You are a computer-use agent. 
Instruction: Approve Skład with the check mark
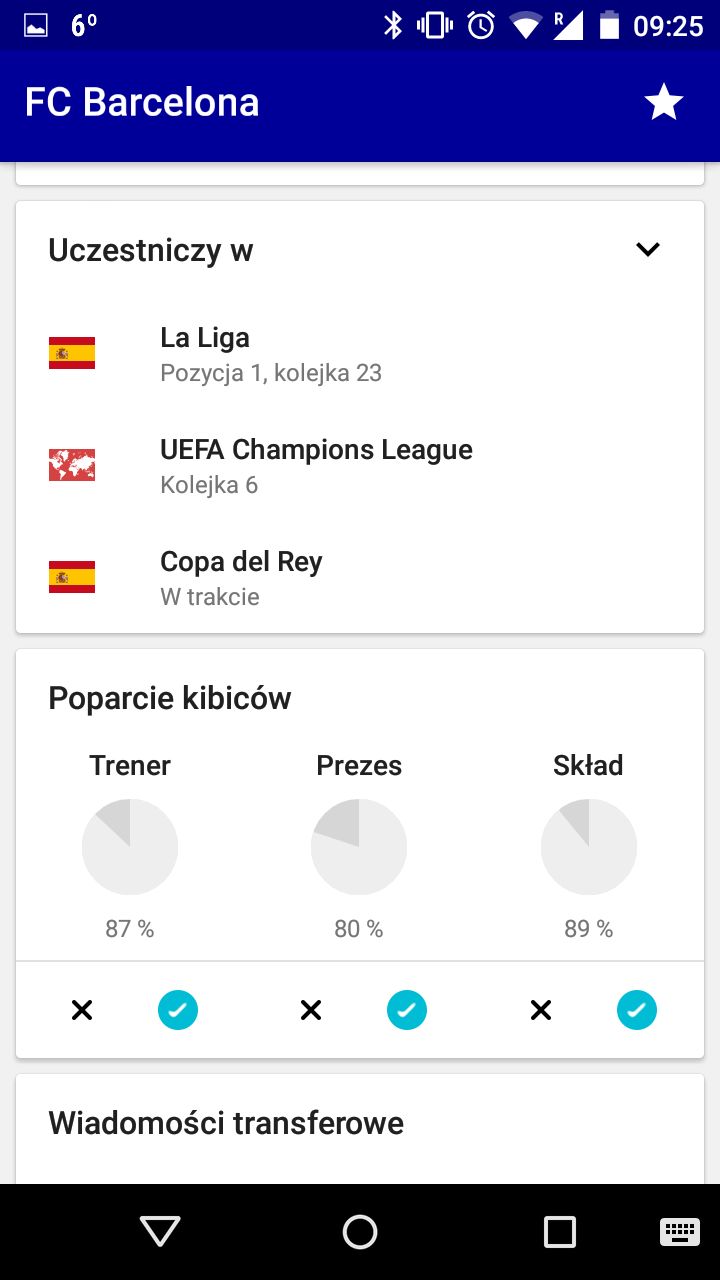tap(637, 1010)
